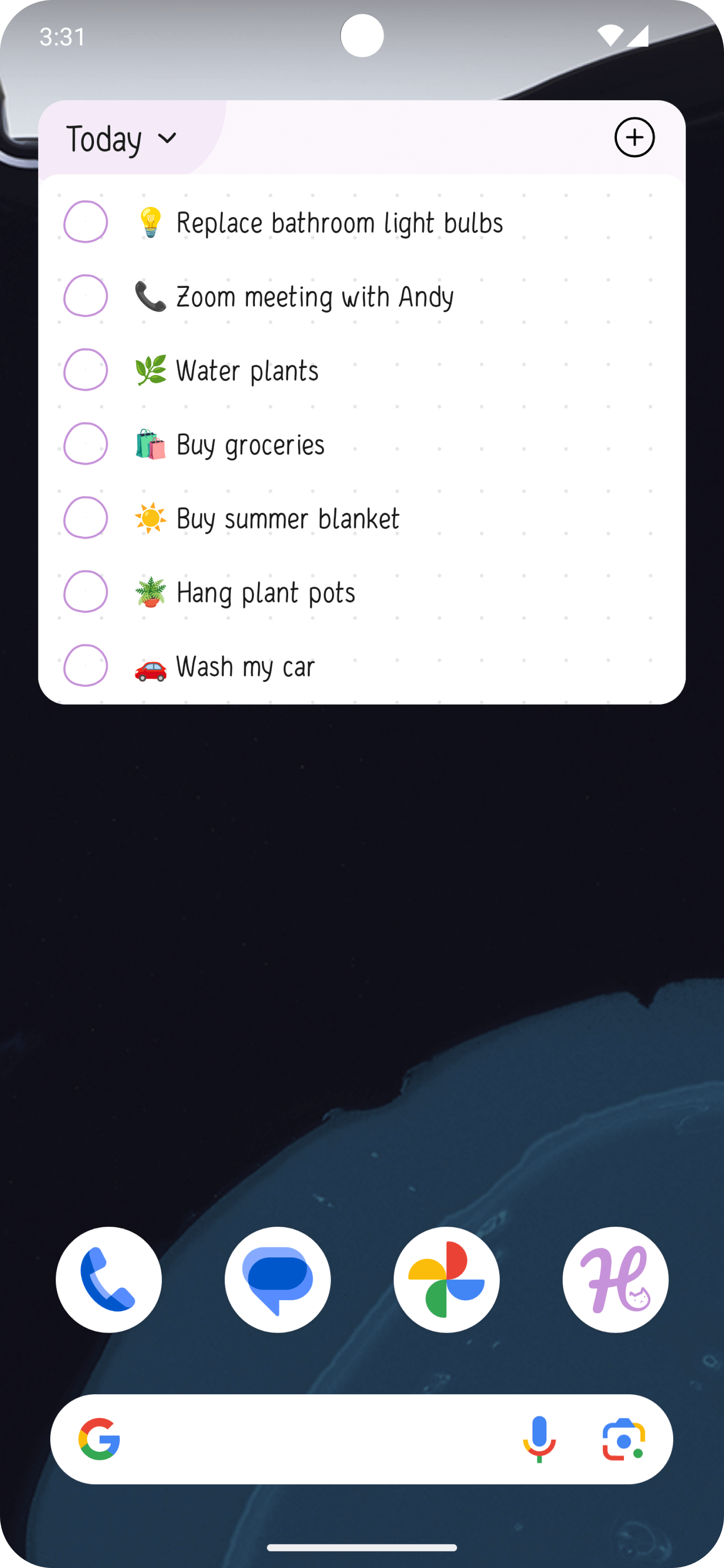Check off the Water plants task

click(x=85, y=370)
